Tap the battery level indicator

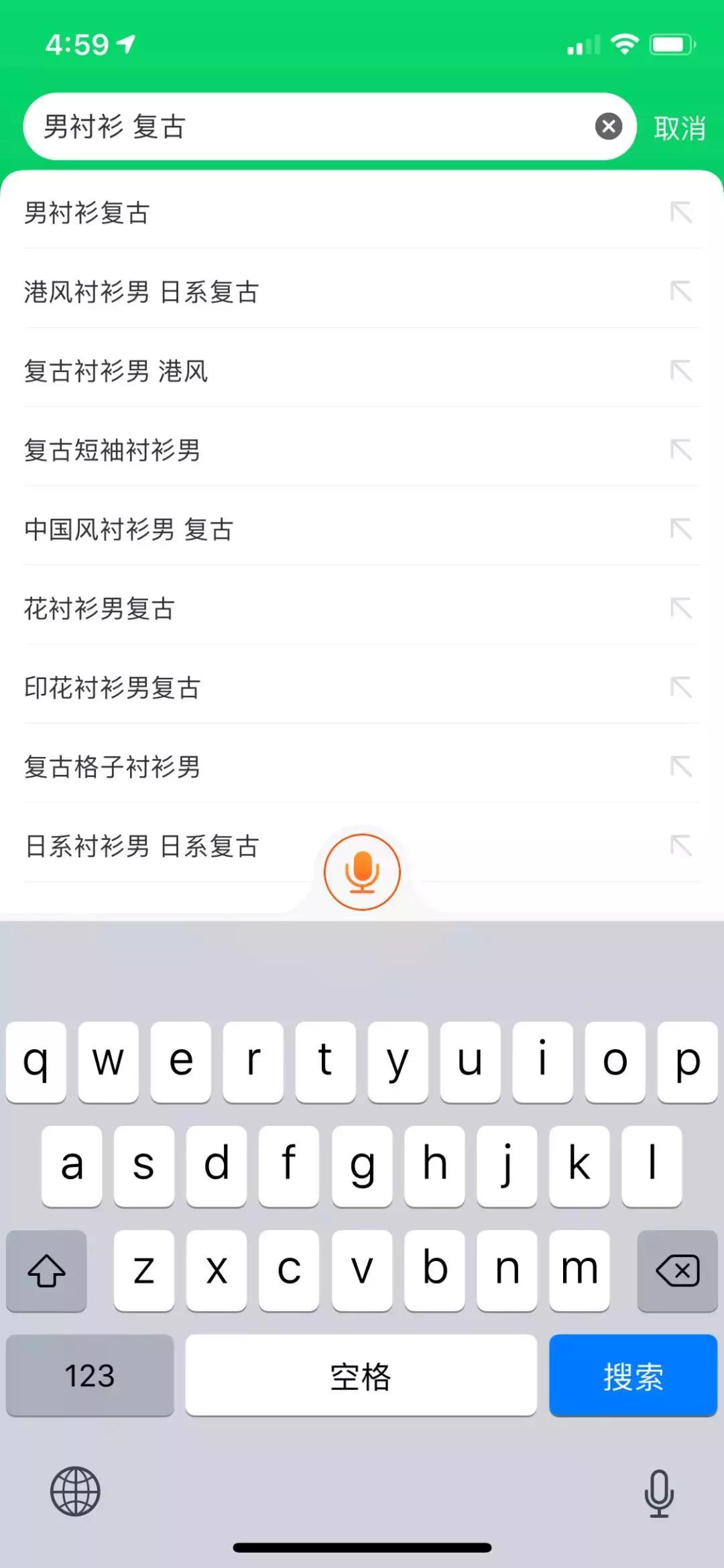tap(670, 43)
